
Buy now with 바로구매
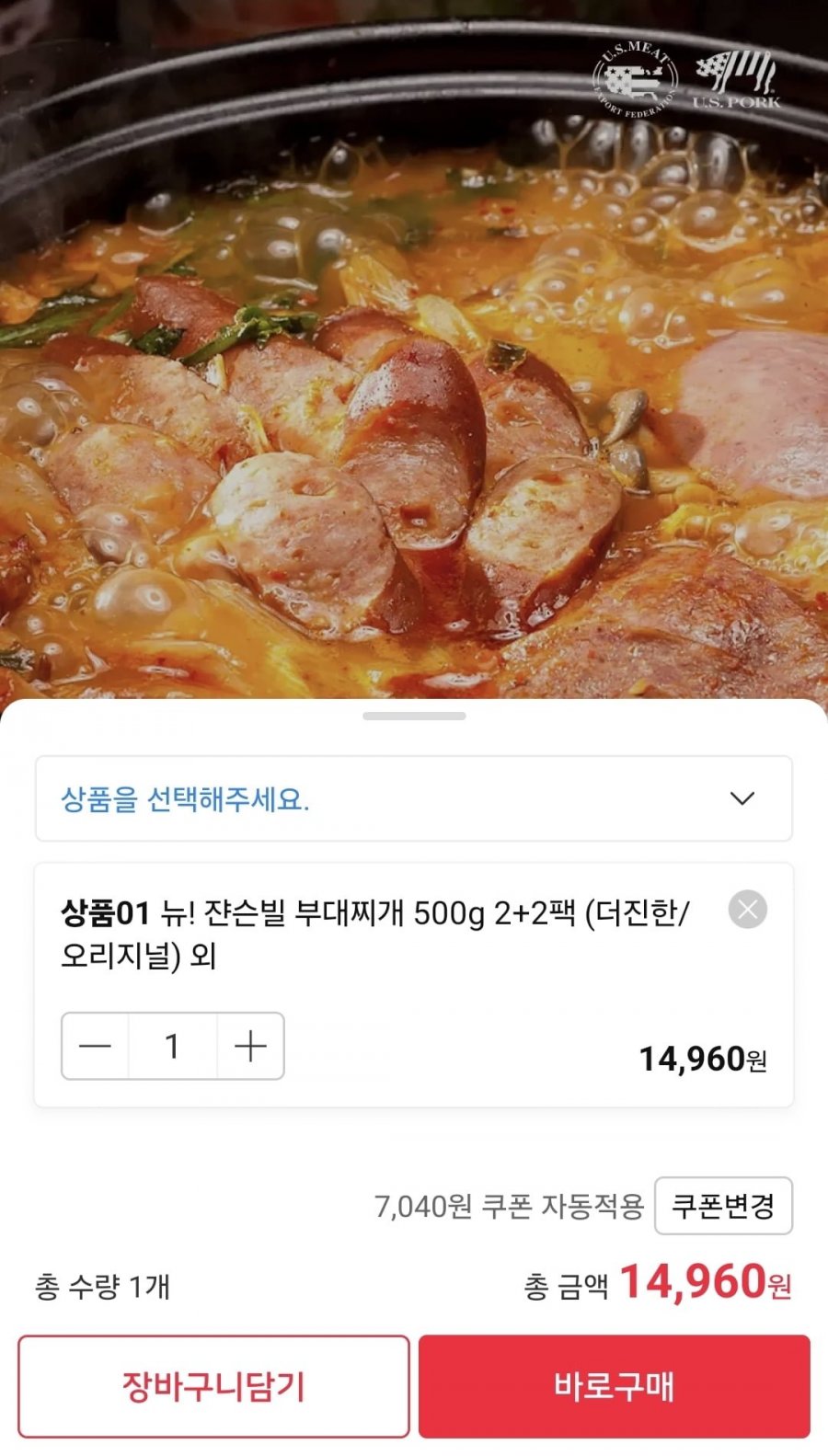click(x=614, y=1386)
